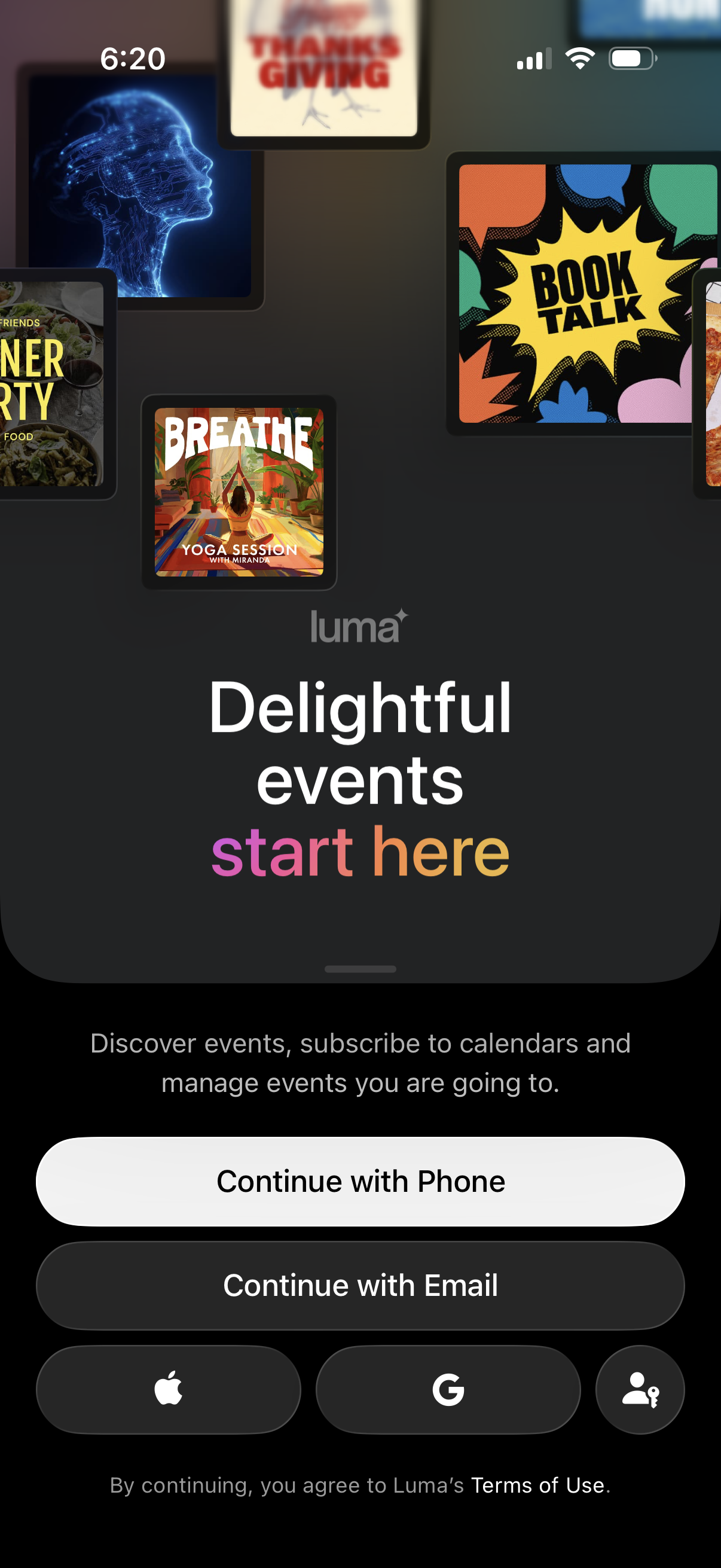Viewport: 721px width, 1568px height.
Task: Open Luma's Terms of Use
Action: tap(538, 1485)
